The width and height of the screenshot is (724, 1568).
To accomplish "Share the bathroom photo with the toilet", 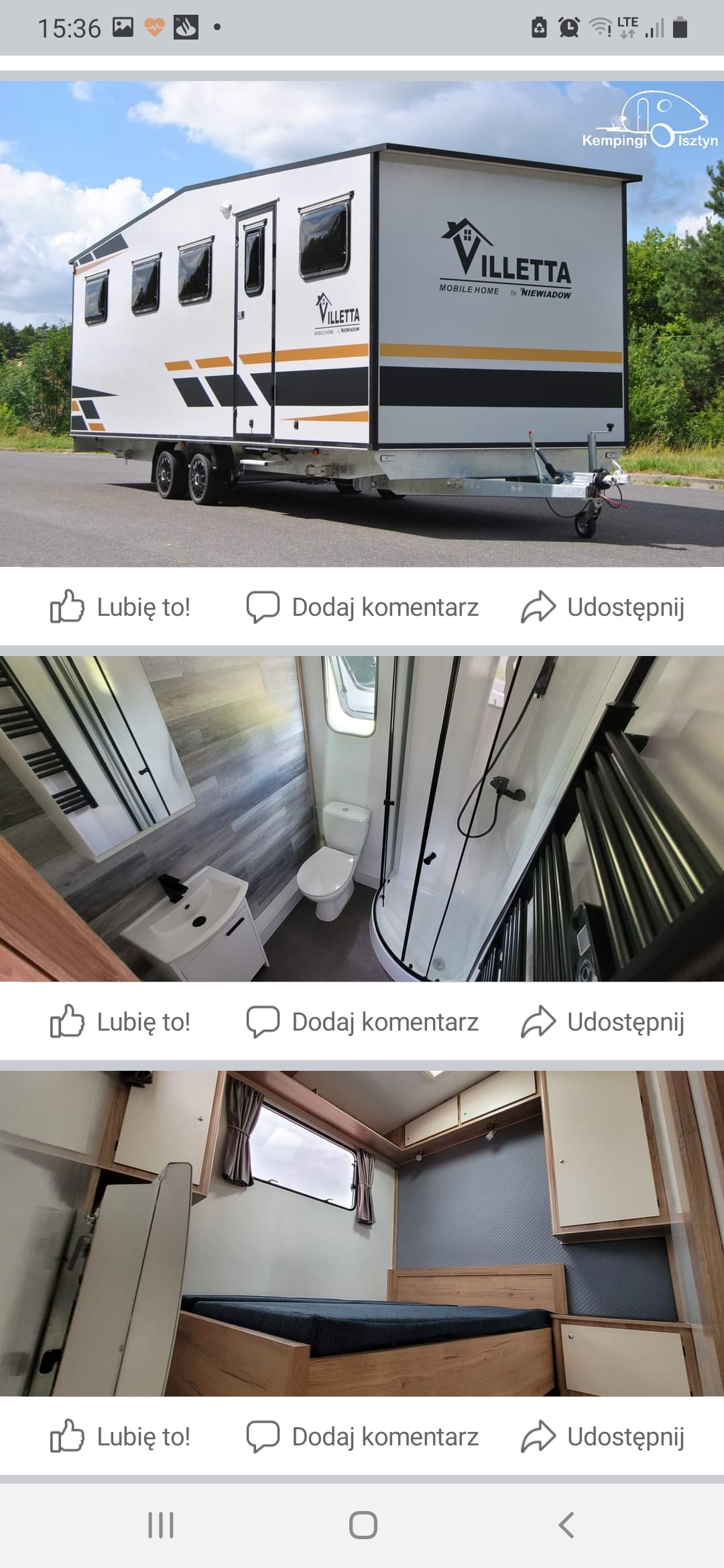I will [603, 1022].
